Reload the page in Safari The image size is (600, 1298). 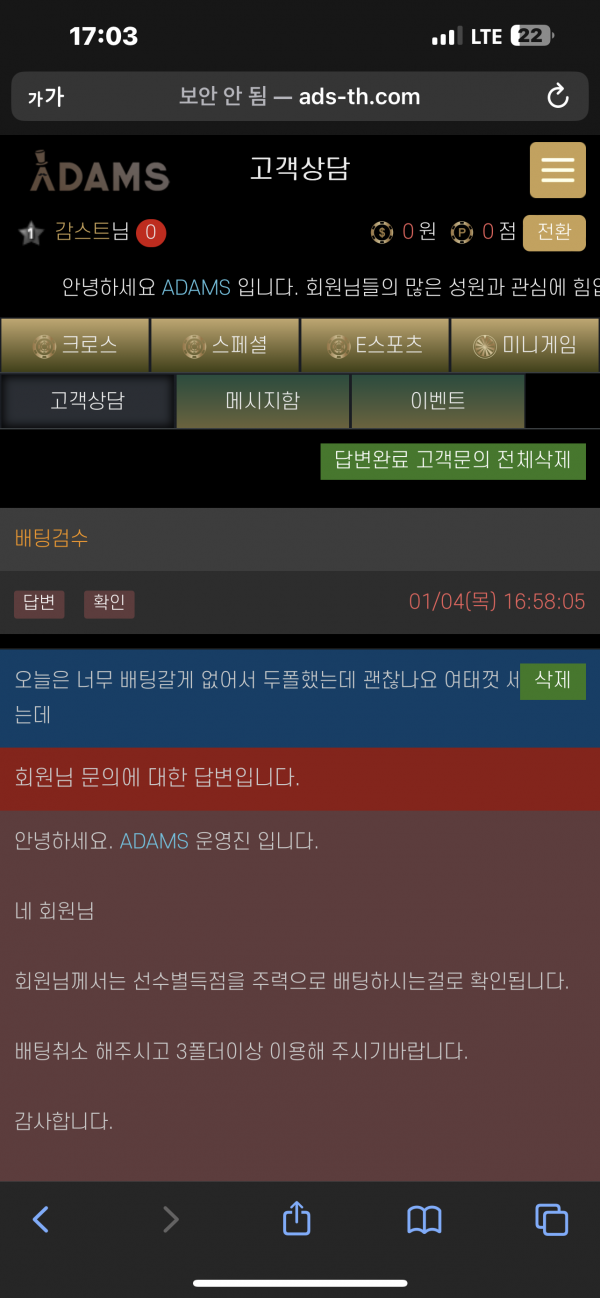pyautogui.click(x=557, y=97)
